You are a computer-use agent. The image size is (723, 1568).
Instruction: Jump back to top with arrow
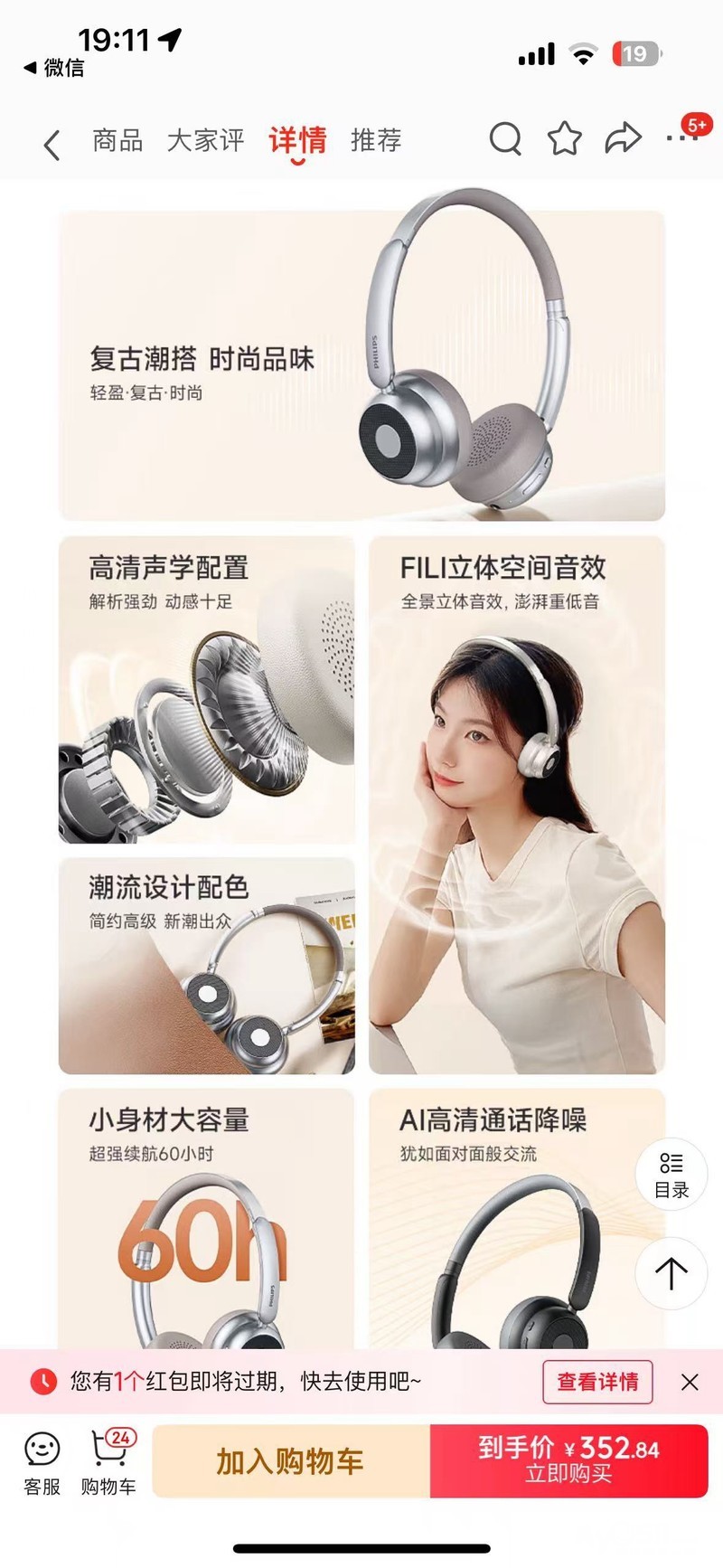[671, 1272]
